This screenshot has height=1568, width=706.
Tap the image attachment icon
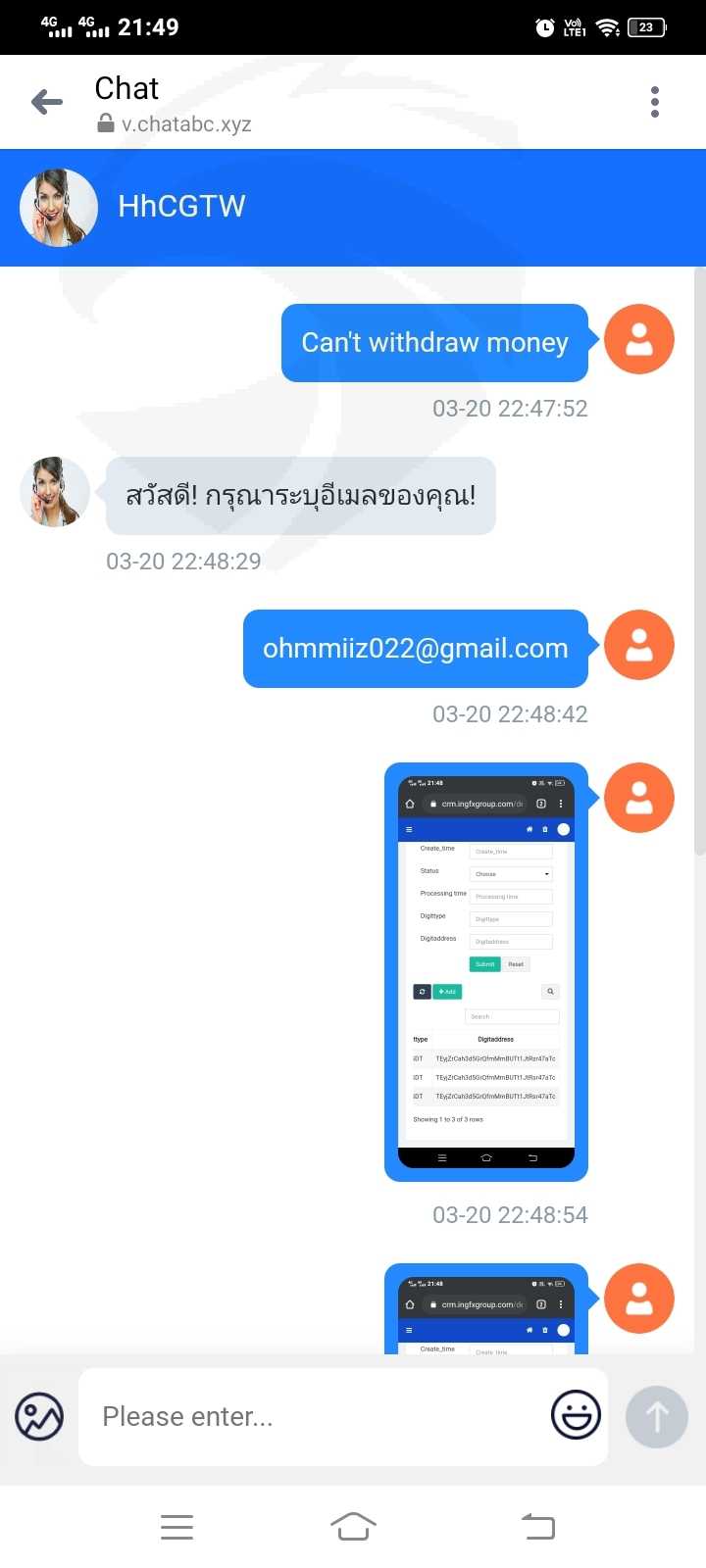tap(39, 1416)
